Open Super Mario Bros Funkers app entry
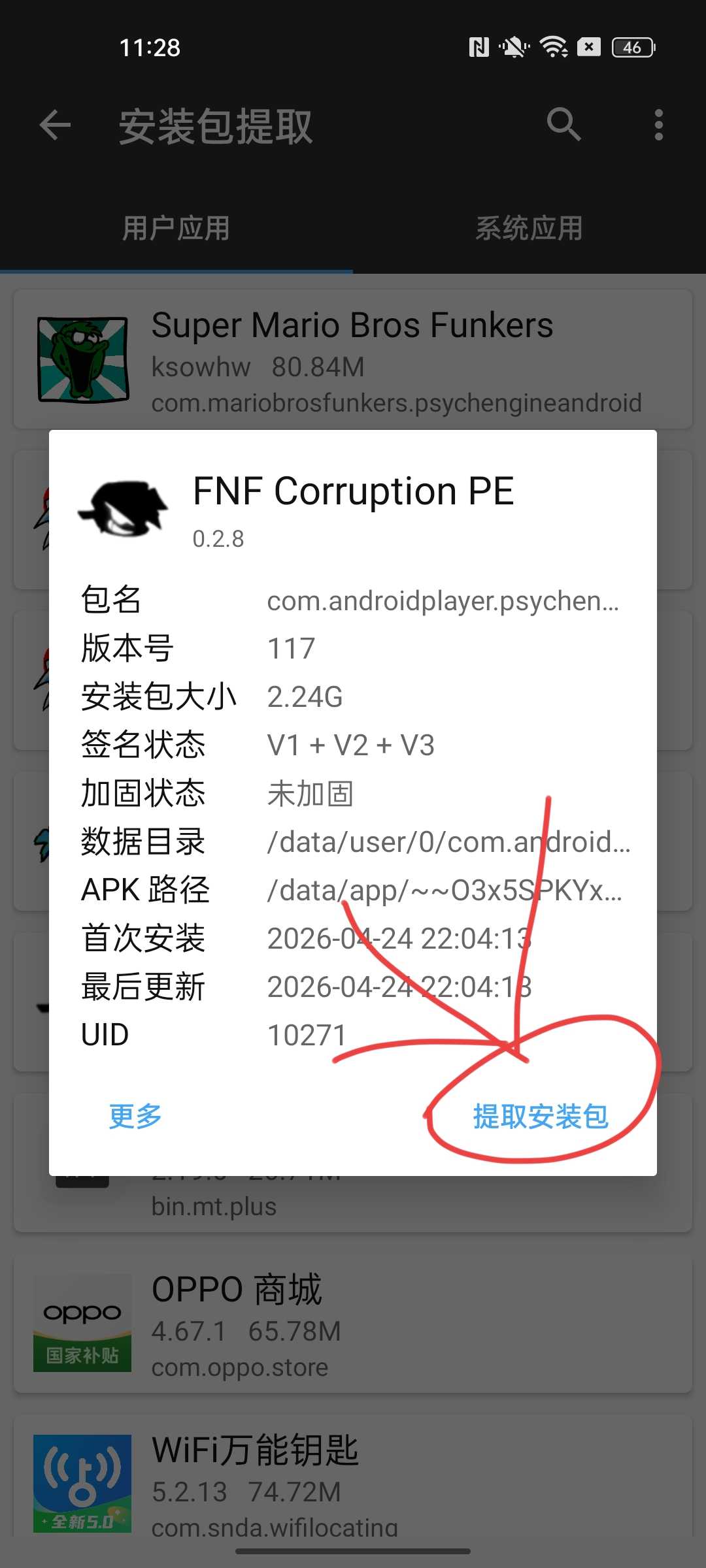706x1568 pixels. 353,359
